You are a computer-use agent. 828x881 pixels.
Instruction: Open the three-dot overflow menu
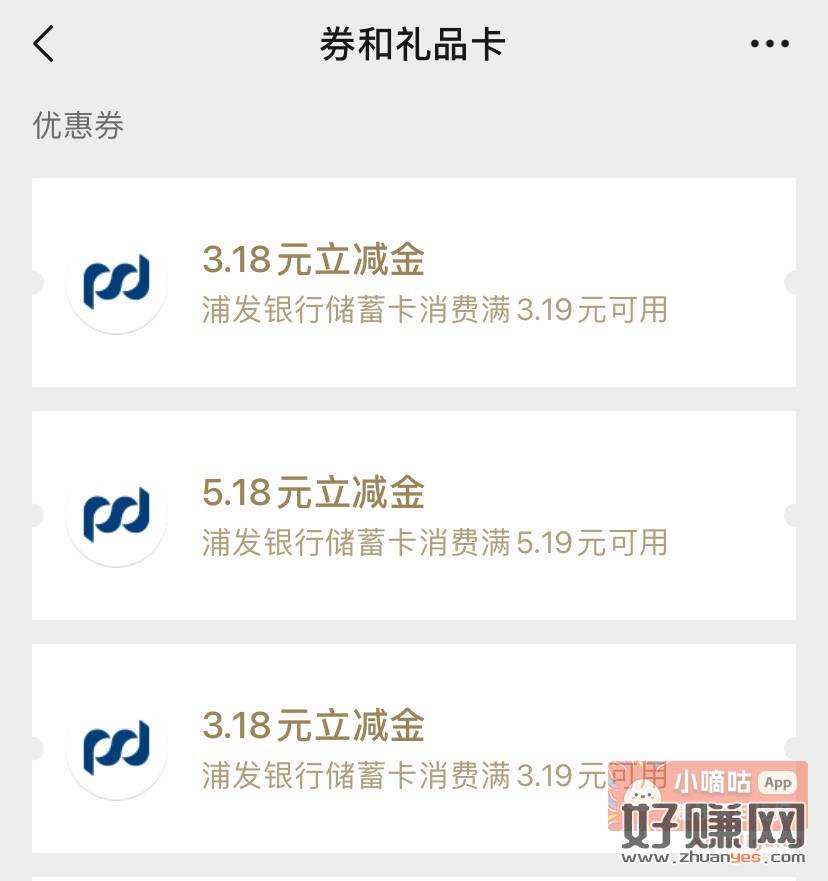769,44
